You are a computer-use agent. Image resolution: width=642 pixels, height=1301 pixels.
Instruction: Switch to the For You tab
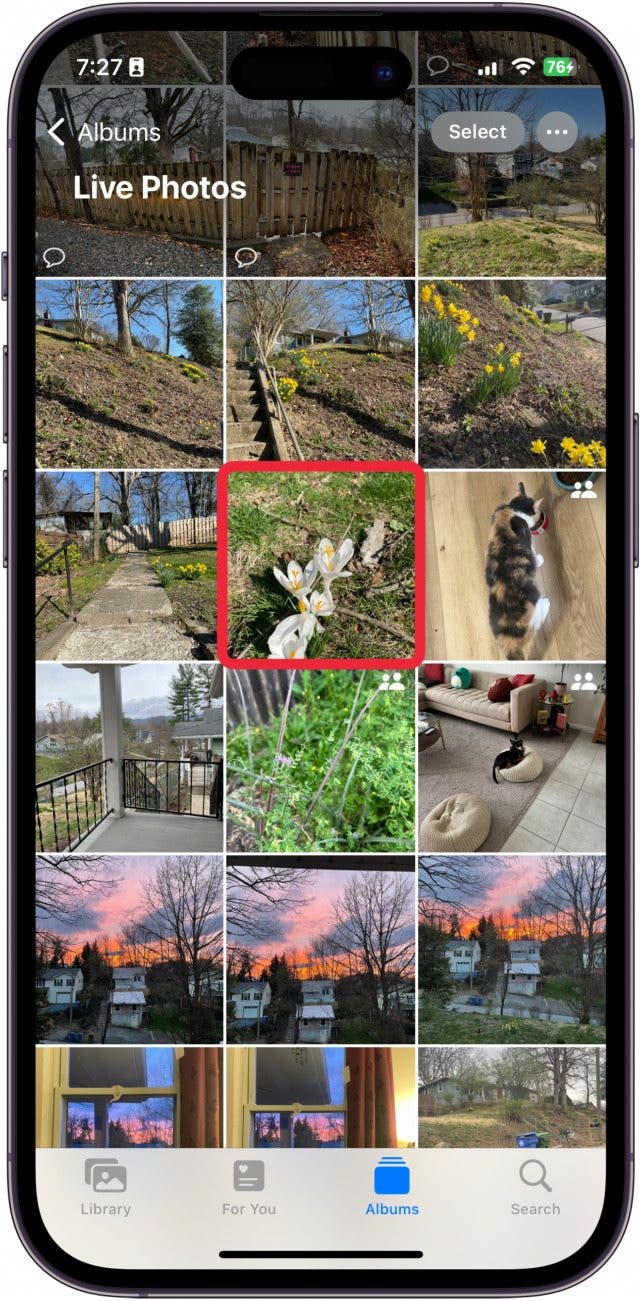tap(249, 1187)
